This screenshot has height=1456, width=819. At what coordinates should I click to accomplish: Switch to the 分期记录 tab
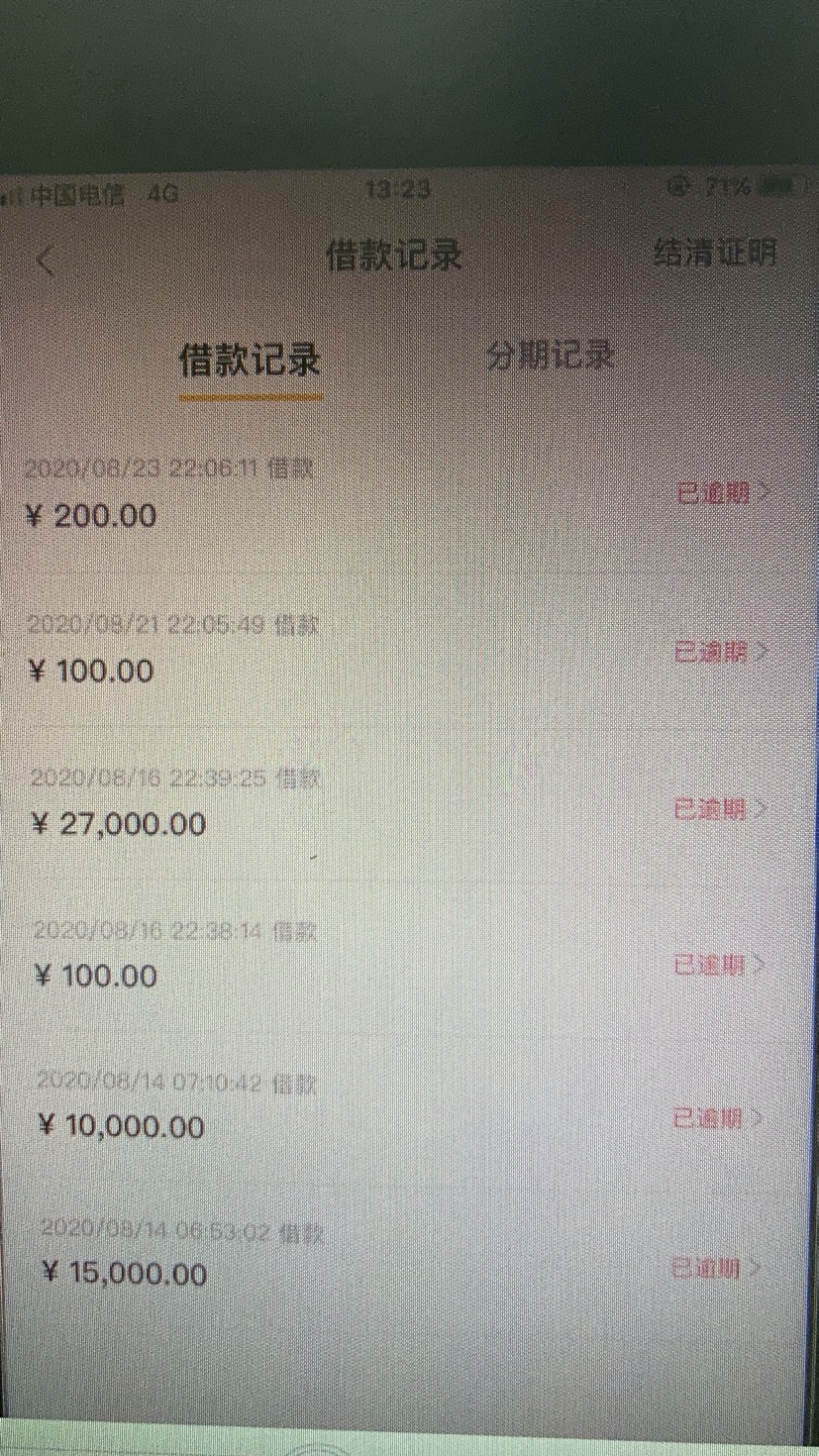click(x=551, y=356)
